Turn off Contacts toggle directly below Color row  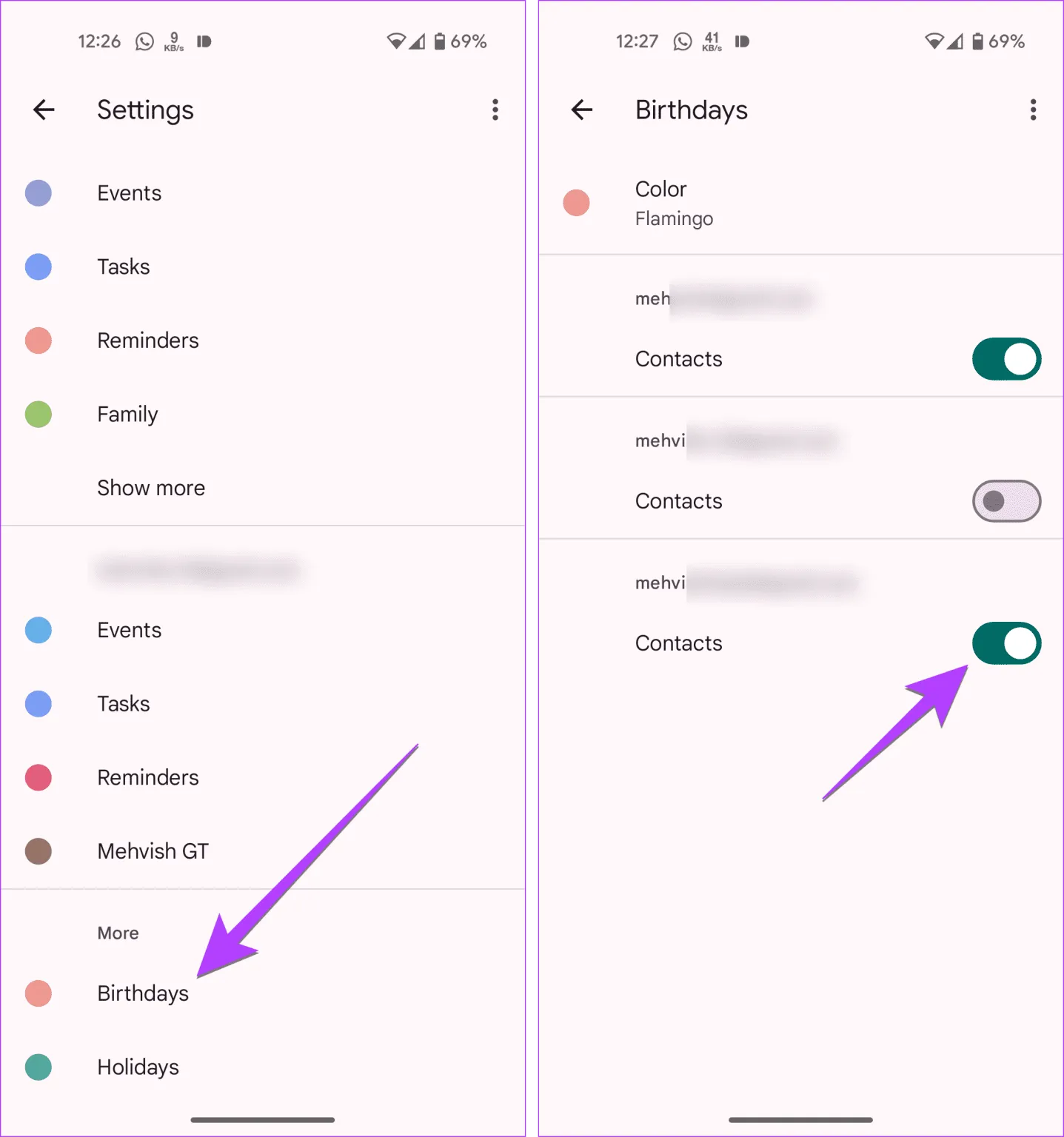(1006, 359)
